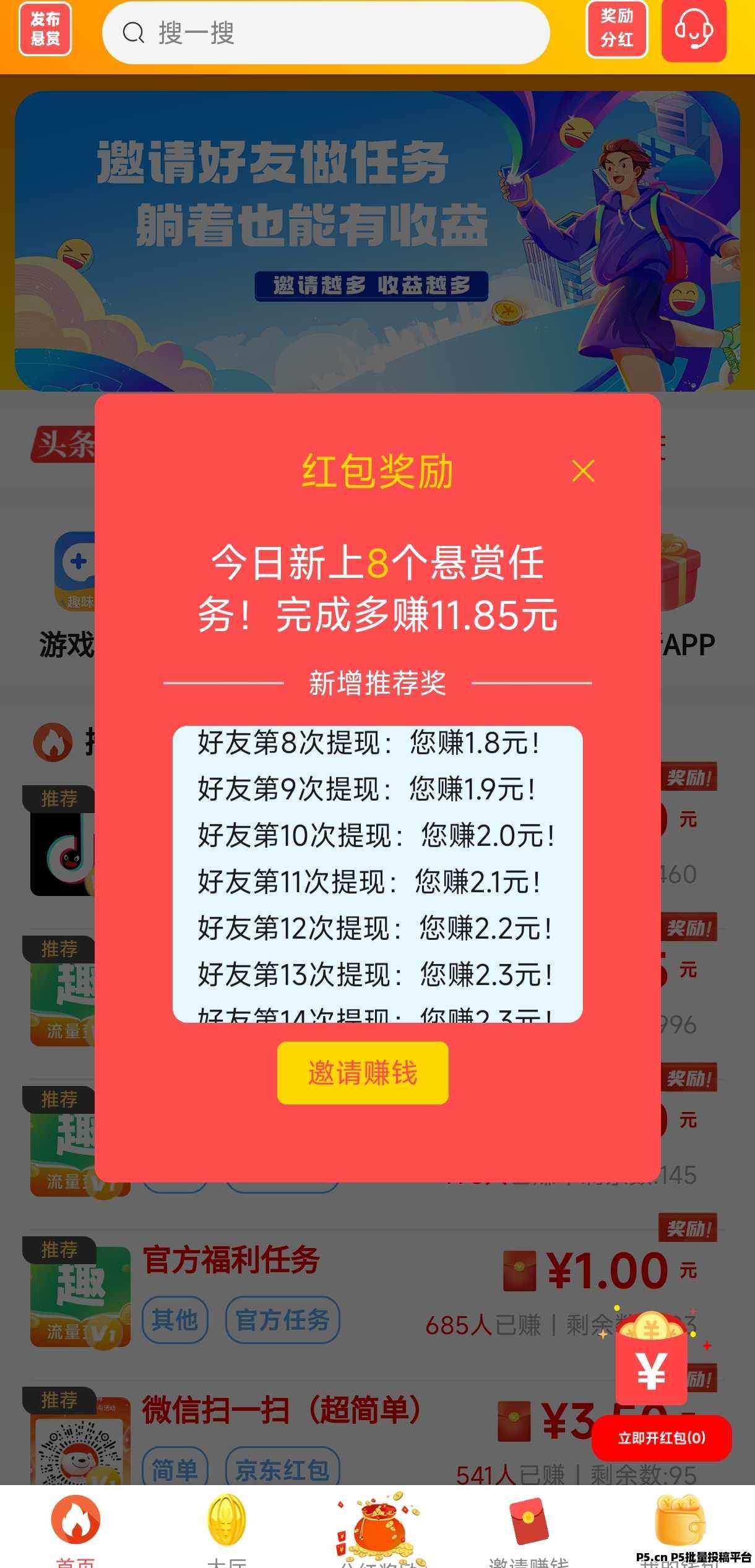The width and height of the screenshot is (755, 1568).
Task: Open 奖励分红 at the top
Action: pyautogui.click(x=616, y=29)
